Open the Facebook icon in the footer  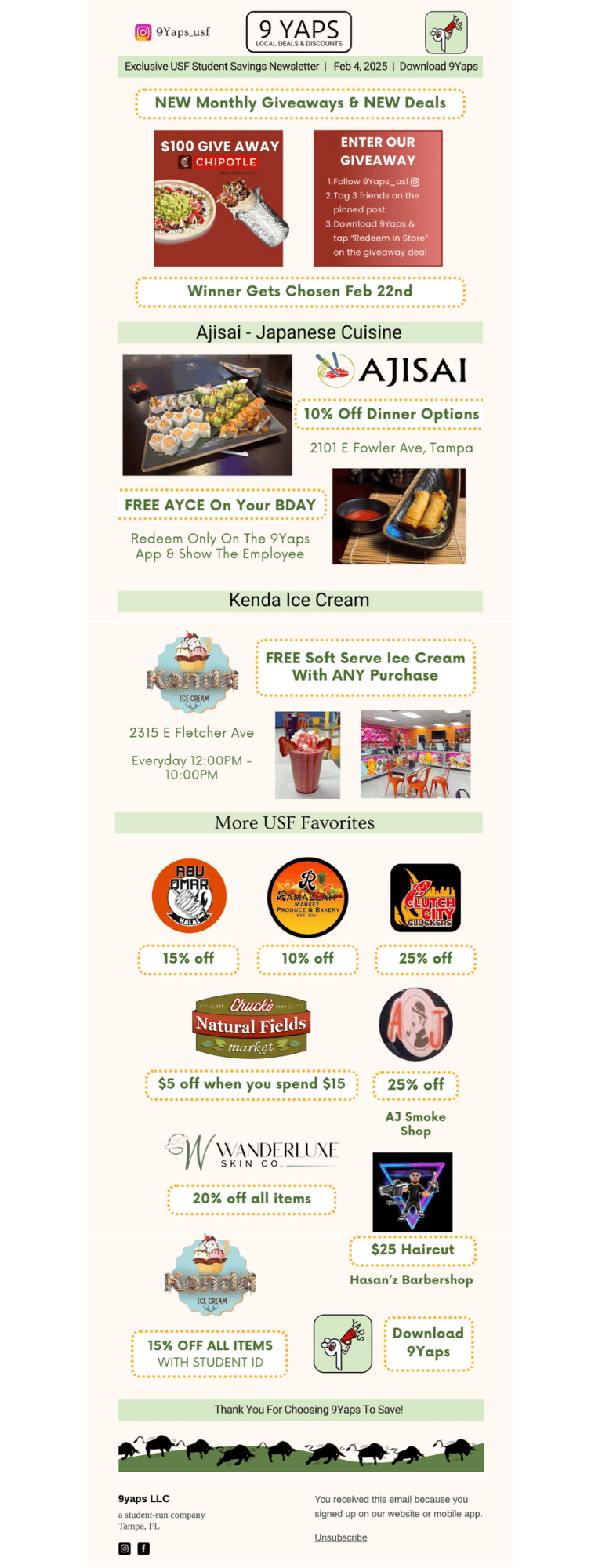(144, 1548)
